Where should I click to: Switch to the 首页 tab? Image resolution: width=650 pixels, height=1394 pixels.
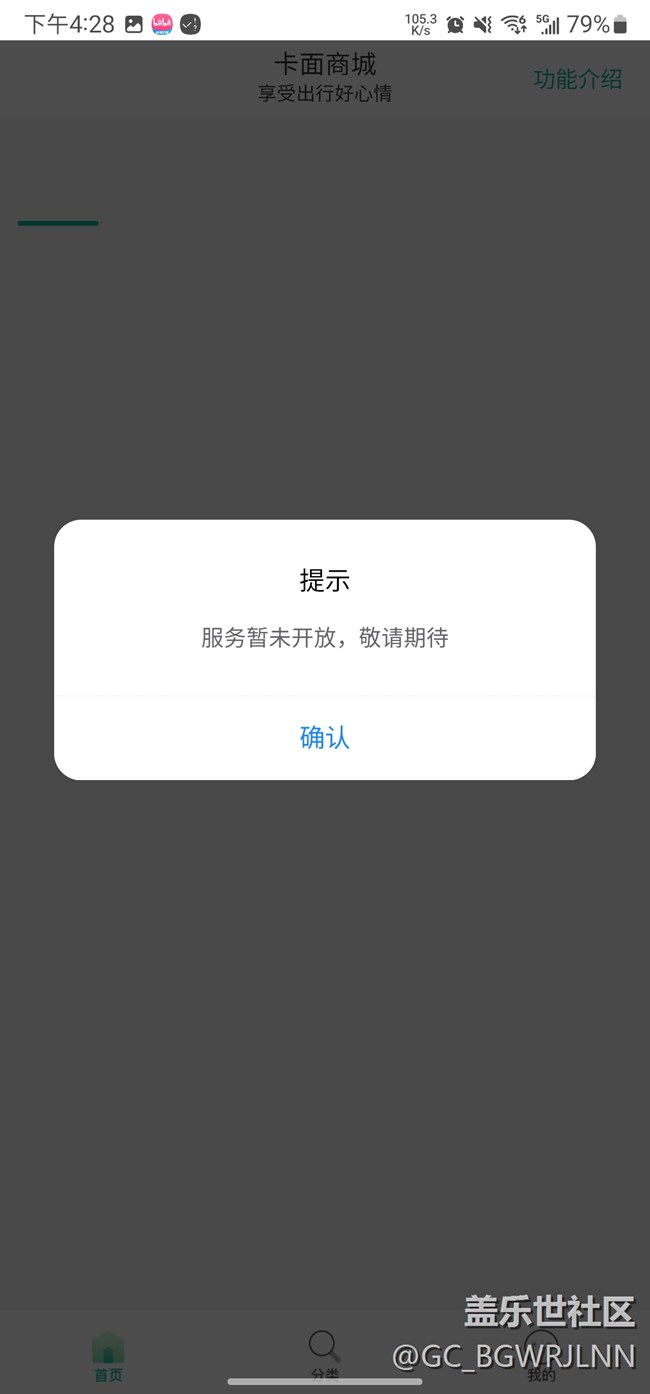coord(108,1356)
